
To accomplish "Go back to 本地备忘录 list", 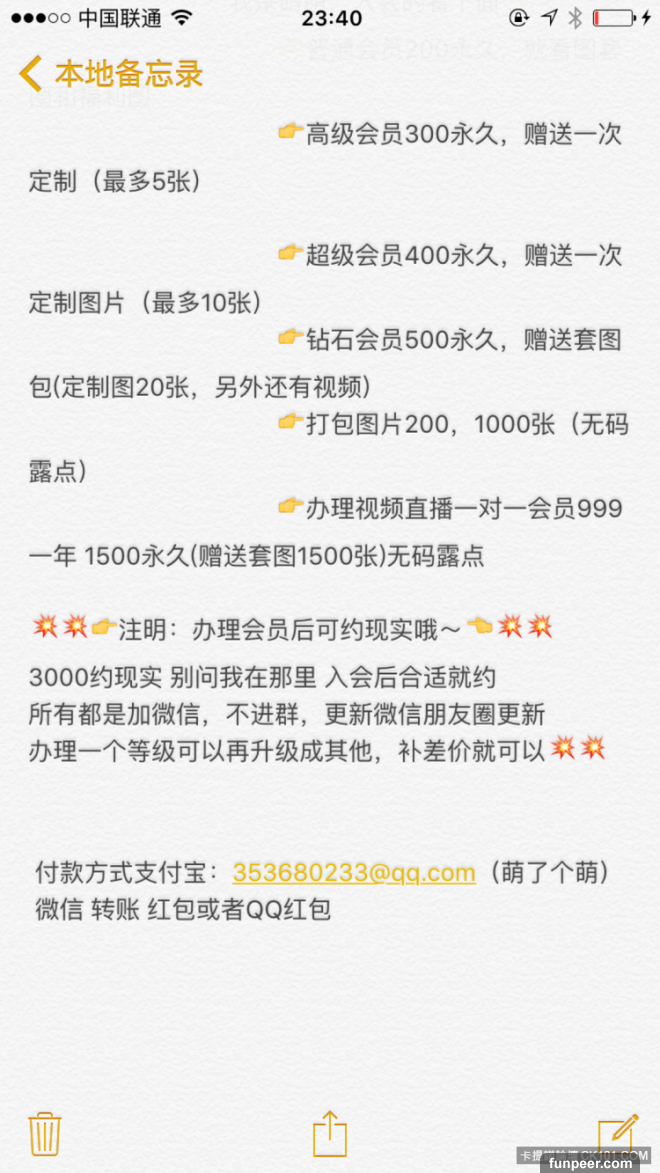I will click(x=112, y=73).
